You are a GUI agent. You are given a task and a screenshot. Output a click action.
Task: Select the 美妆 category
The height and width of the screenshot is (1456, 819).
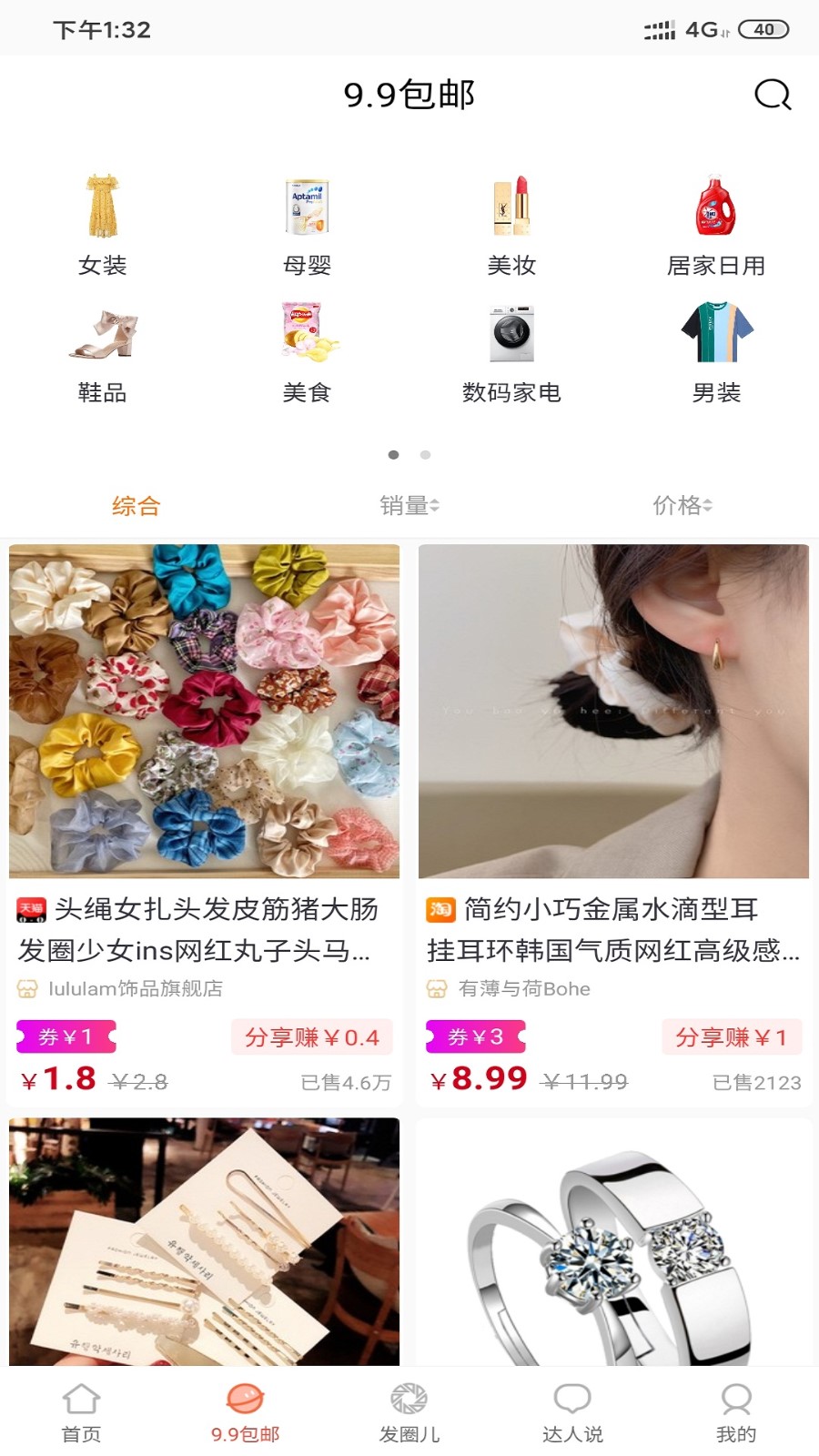pyautogui.click(x=511, y=224)
